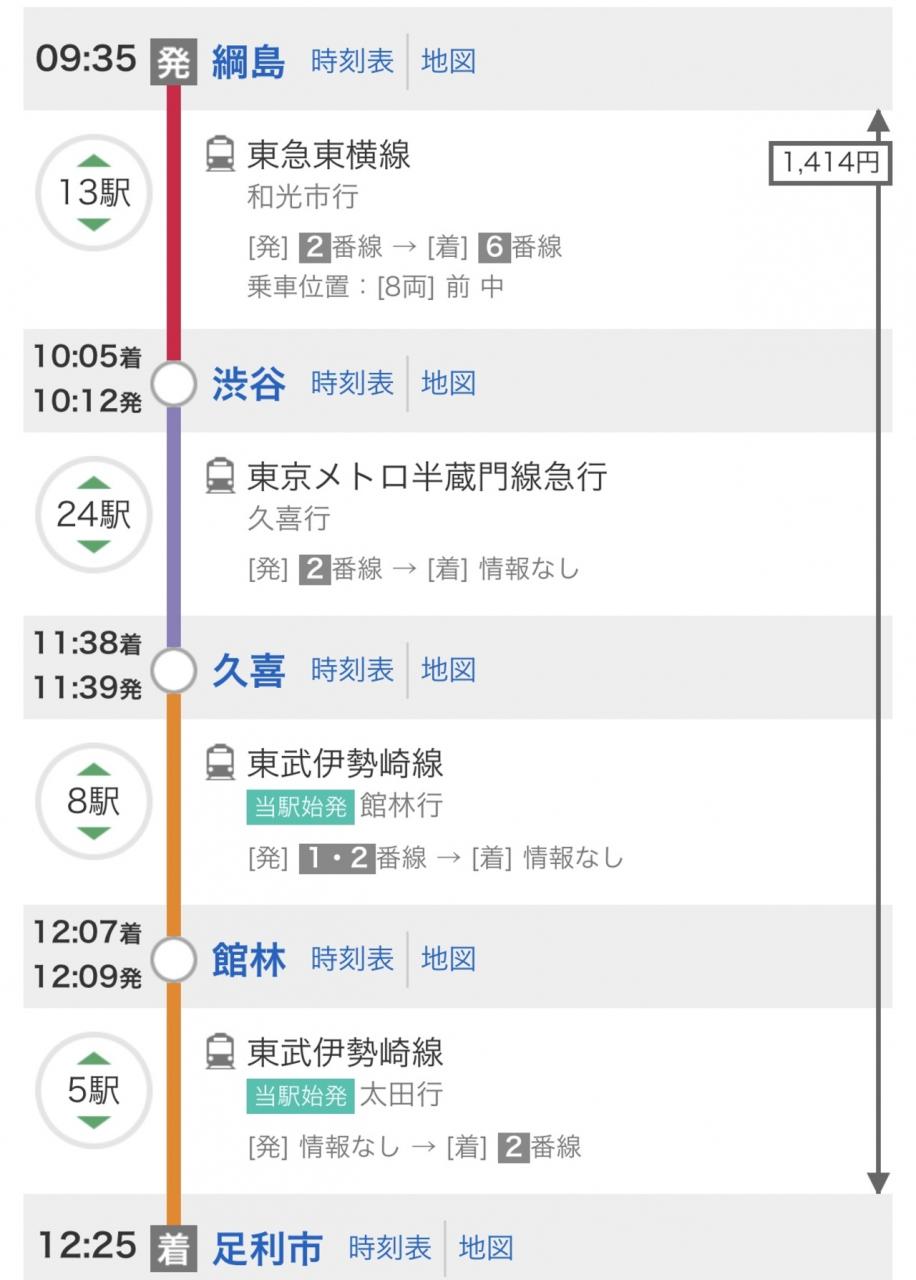Screen dimensions: 916x1280
Task: Open 地図 for 久喜 station
Action: (x=448, y=670)
